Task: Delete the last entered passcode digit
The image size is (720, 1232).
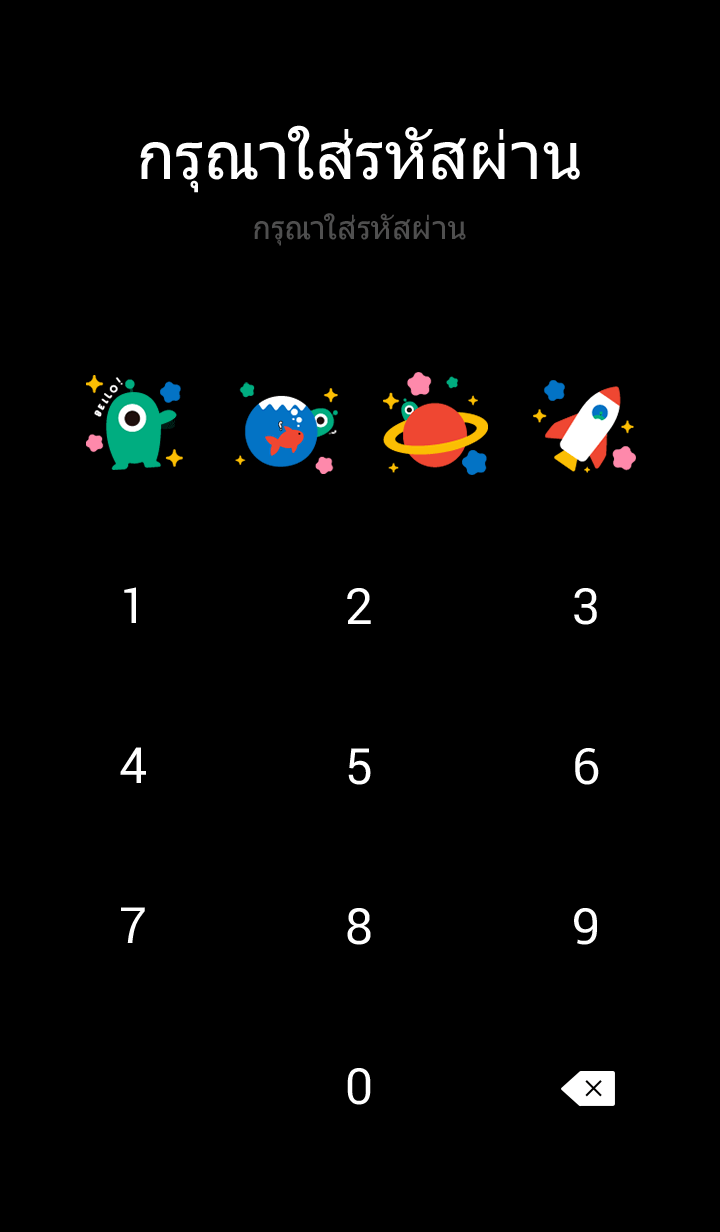Action: [x=588, y=1088]
